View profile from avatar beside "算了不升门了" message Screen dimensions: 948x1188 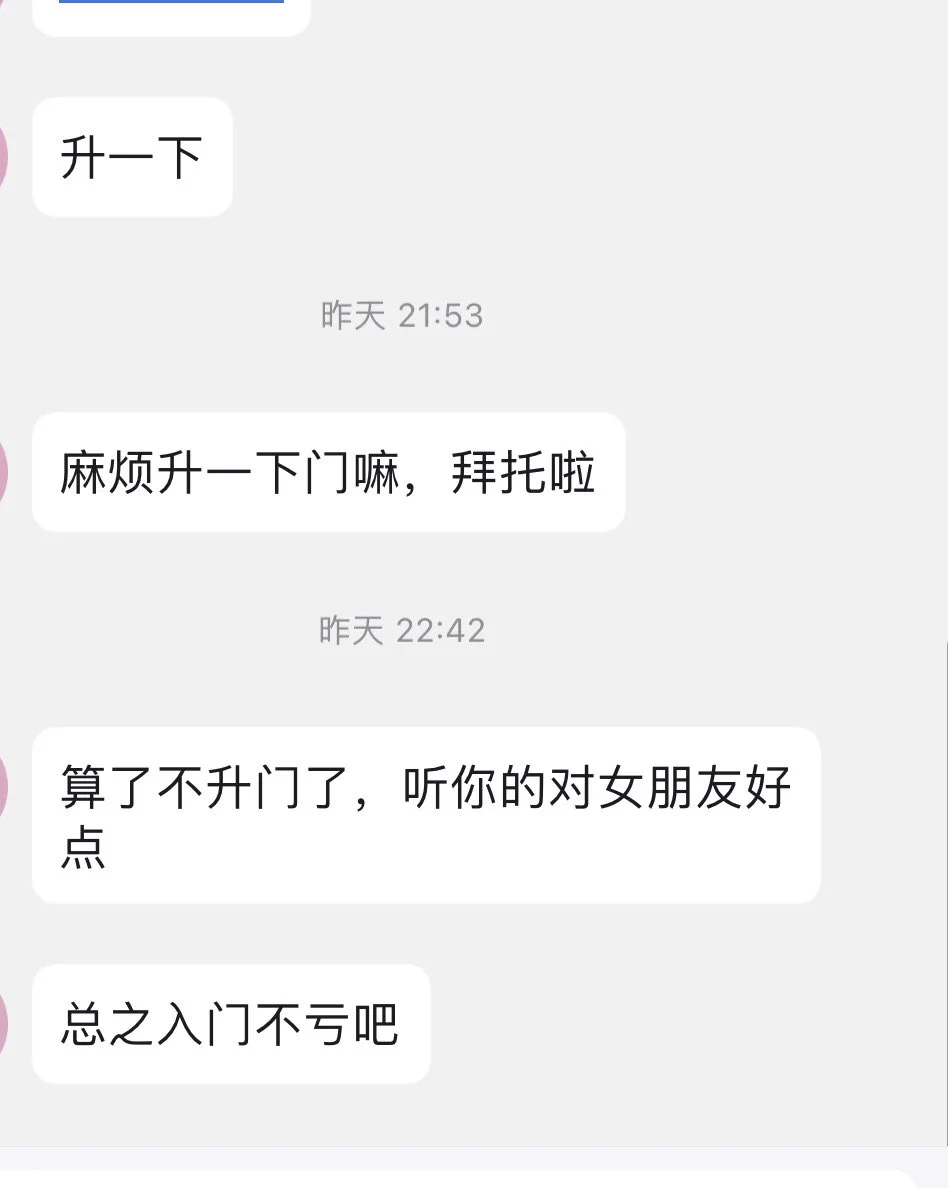pyautogui.click(x=3, y=786)
